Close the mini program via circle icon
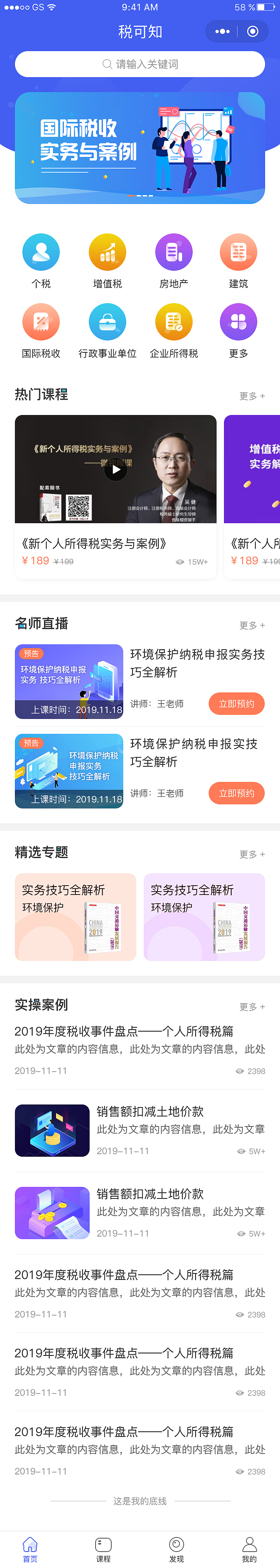 252,32
